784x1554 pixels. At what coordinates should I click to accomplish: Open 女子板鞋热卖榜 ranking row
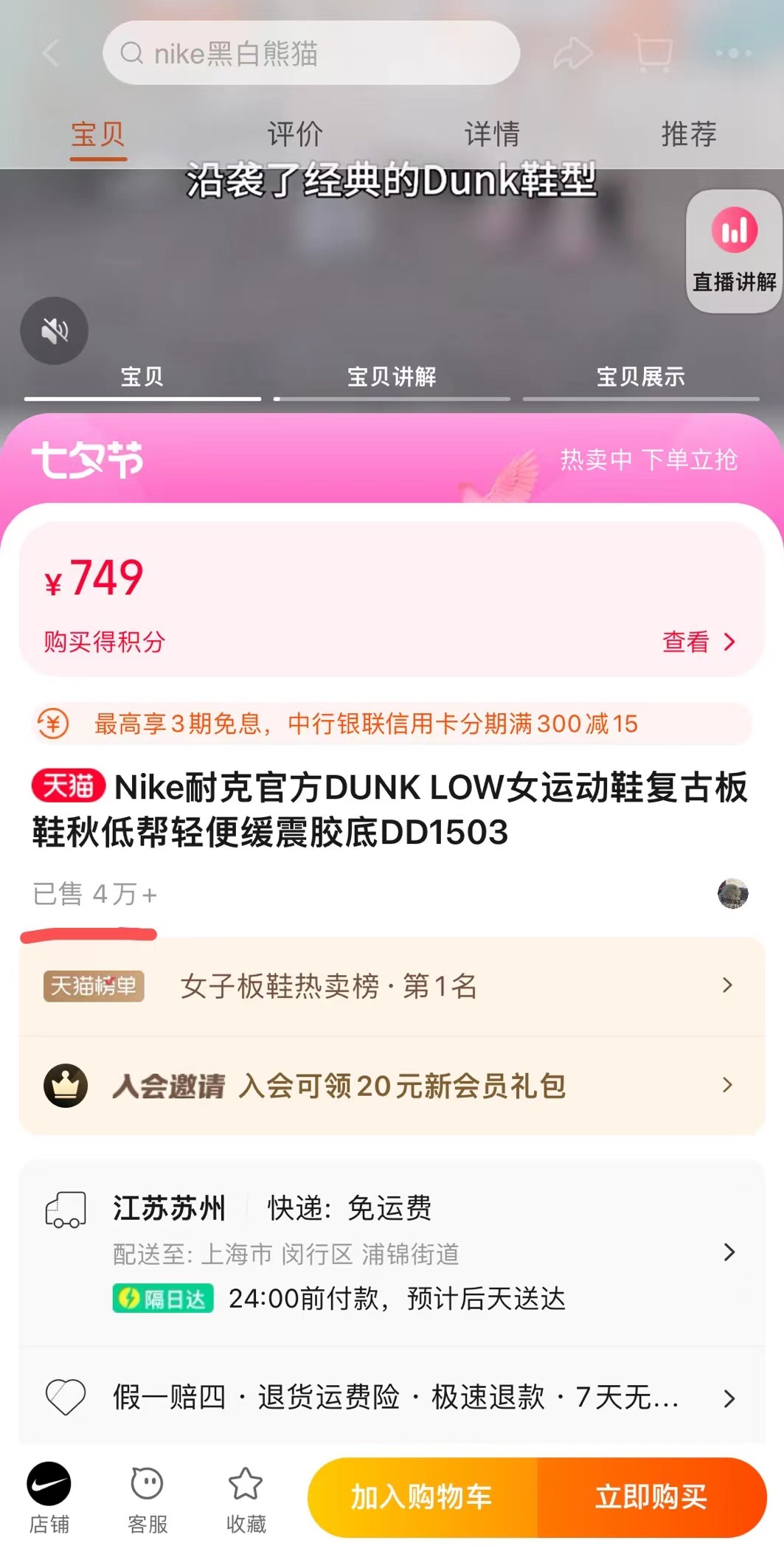392,986
